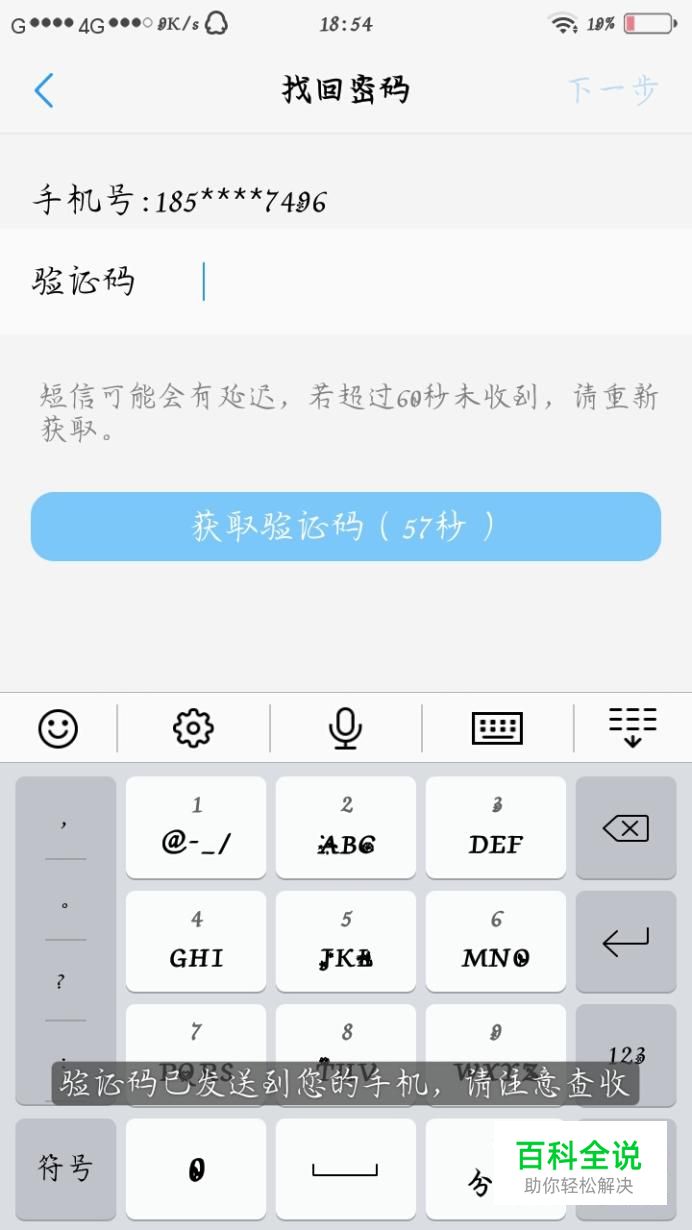Tap the 符号 symbols key

tap(66, 1168)
